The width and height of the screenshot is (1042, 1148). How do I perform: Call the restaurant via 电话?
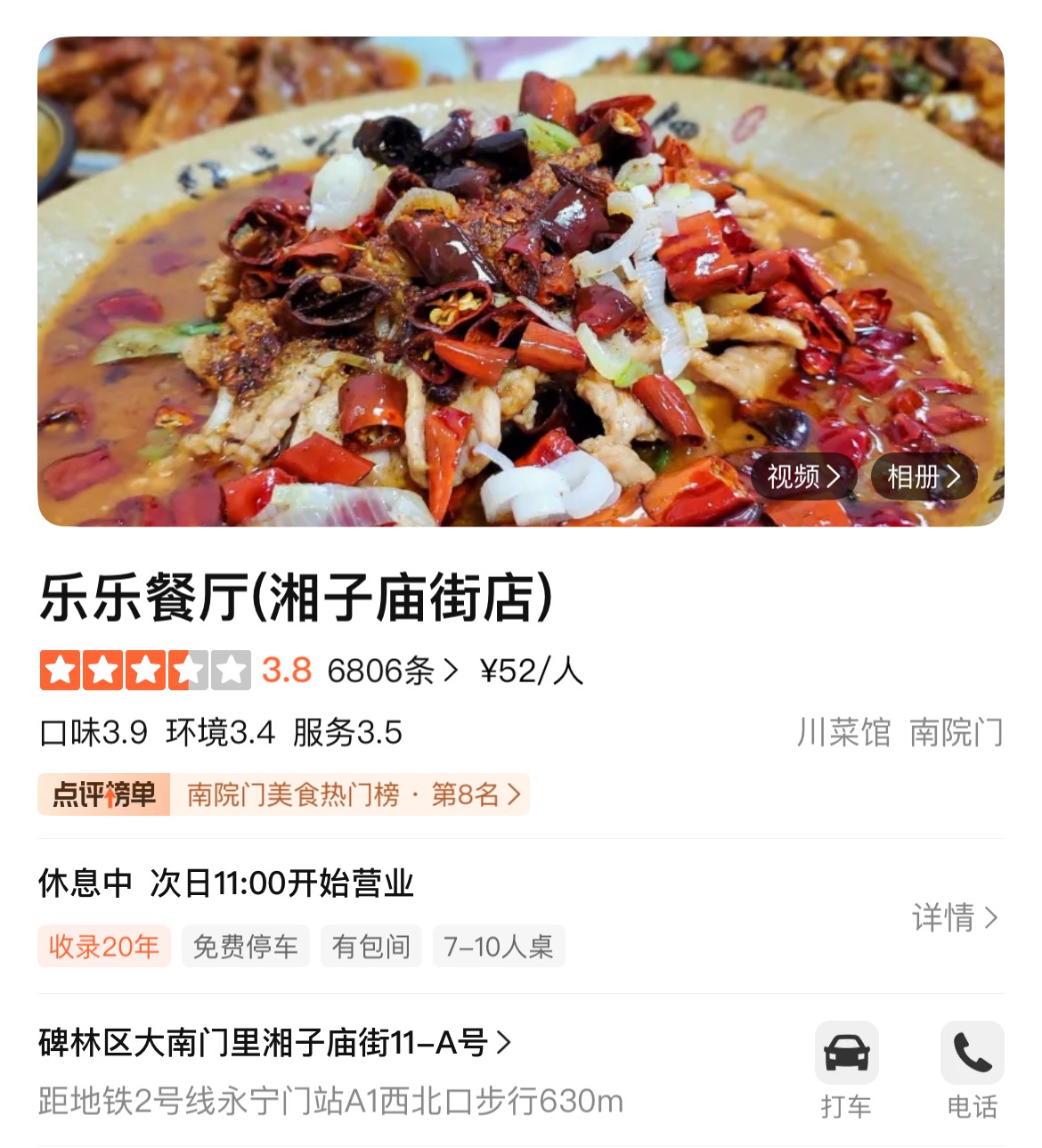pyautogui.click(x=972, y=1069)
